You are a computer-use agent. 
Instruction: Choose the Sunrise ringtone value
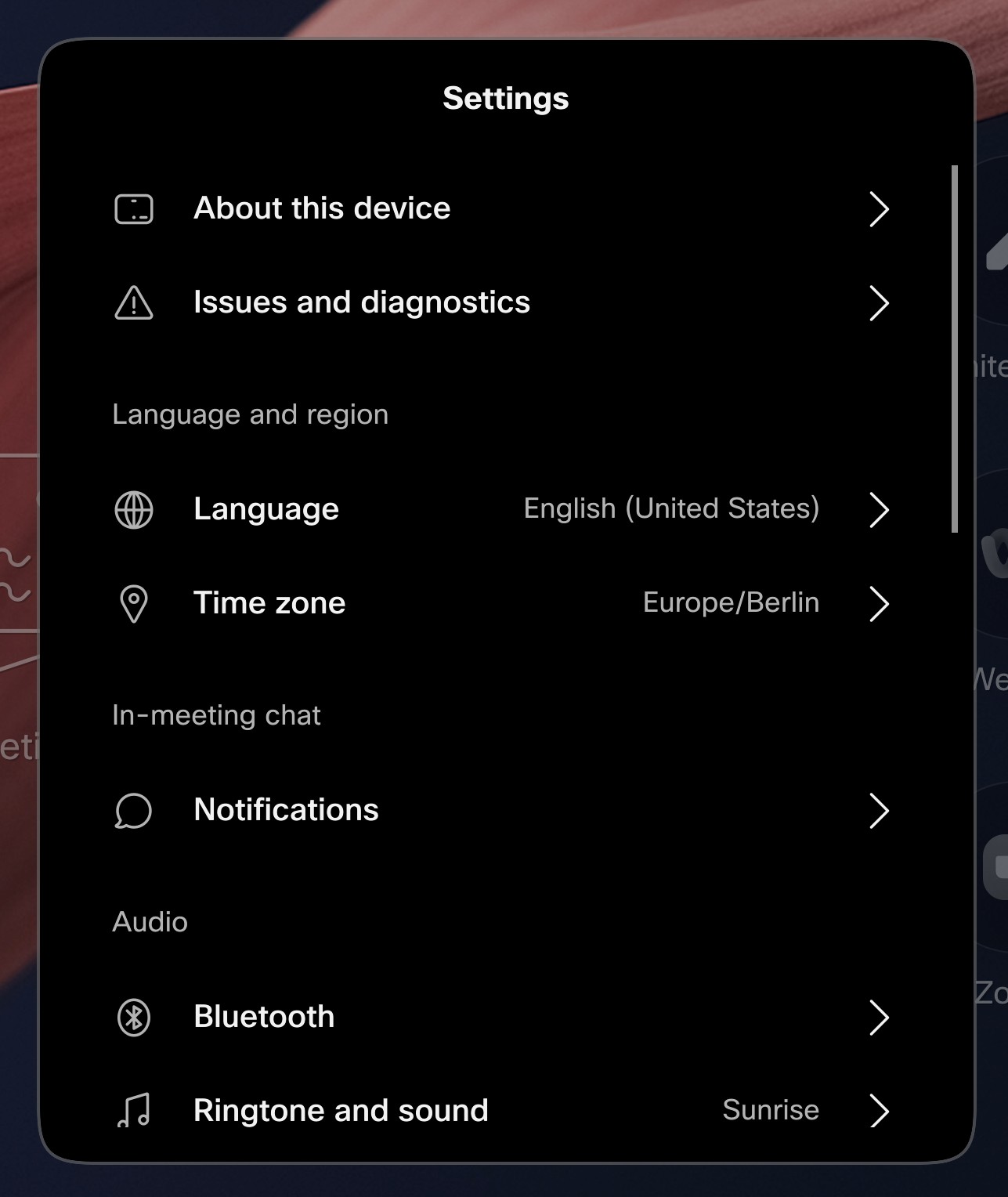pos(771,1110)
